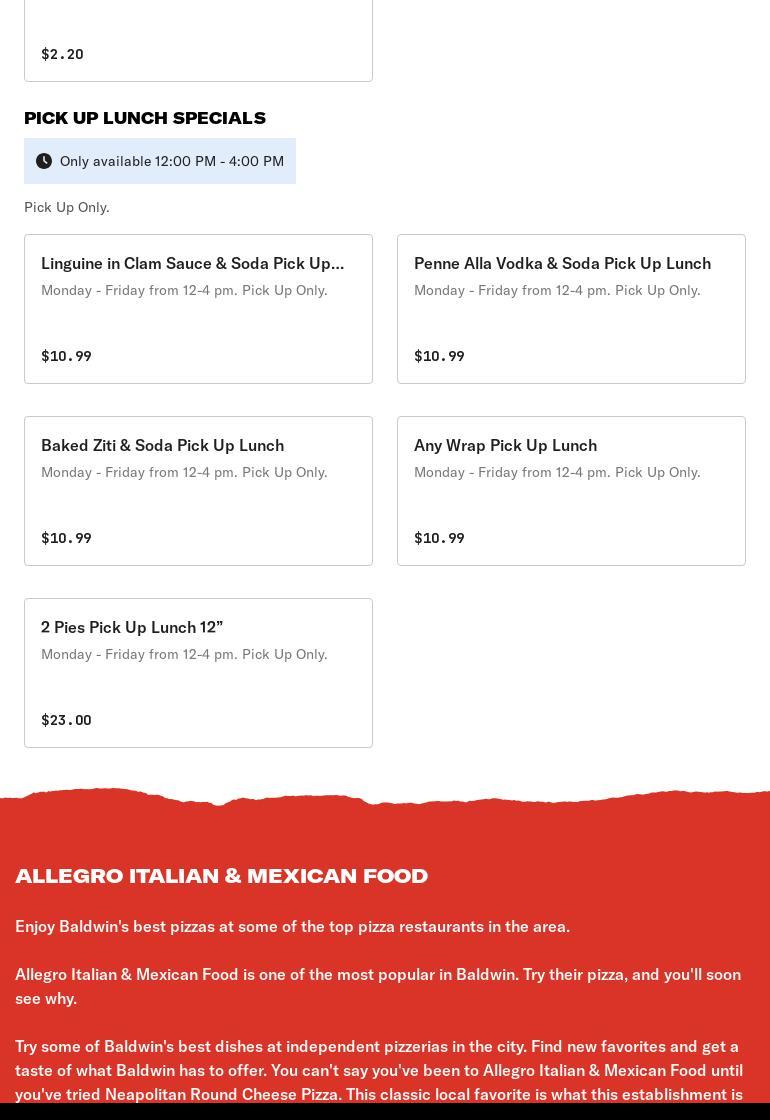Select 2 Pies Pick Up Lunch 12” item
The width and height of the screenshot is (770, 1120).
(198, 672)
